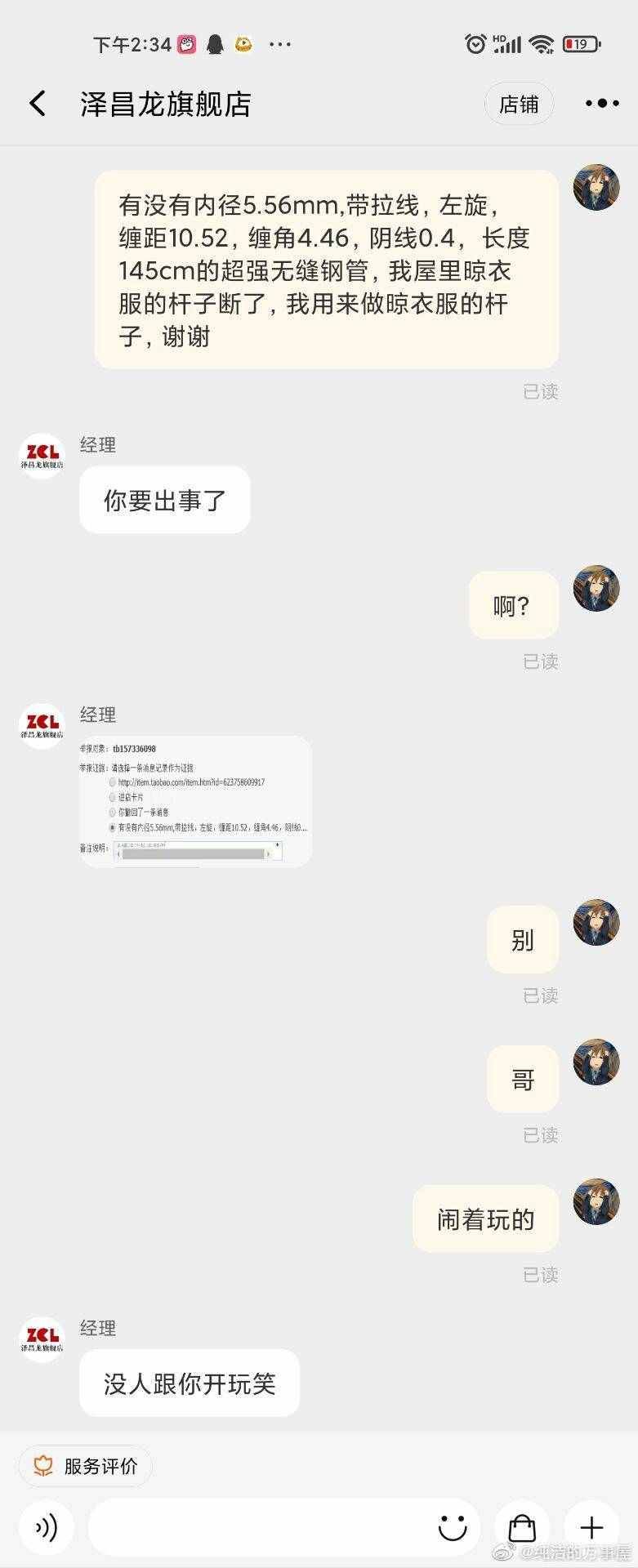Screen dimensions: 638x1568
Task: Open the shopping bag product shortcut
Action: coord(522,1526)
